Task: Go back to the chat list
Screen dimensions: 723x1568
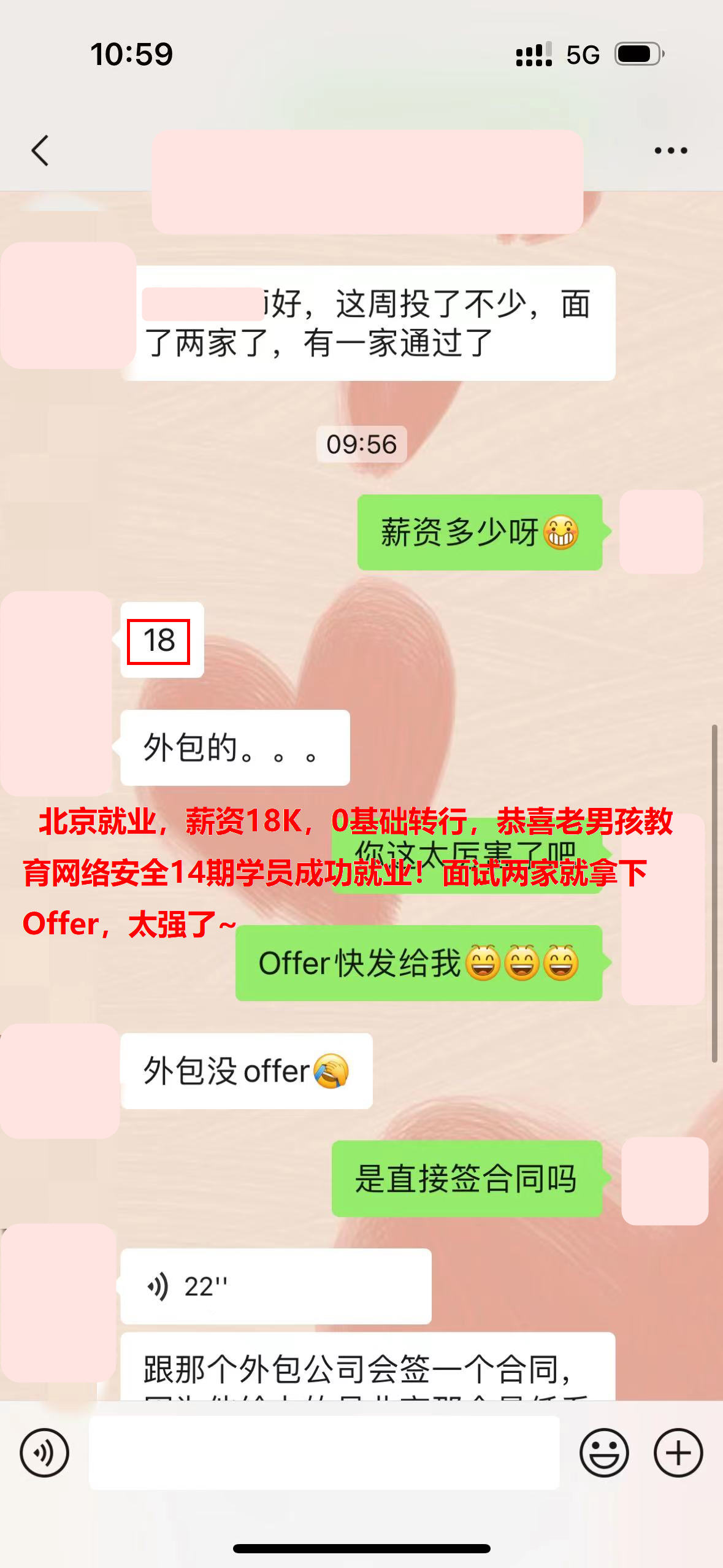Action: click(40, 151)
